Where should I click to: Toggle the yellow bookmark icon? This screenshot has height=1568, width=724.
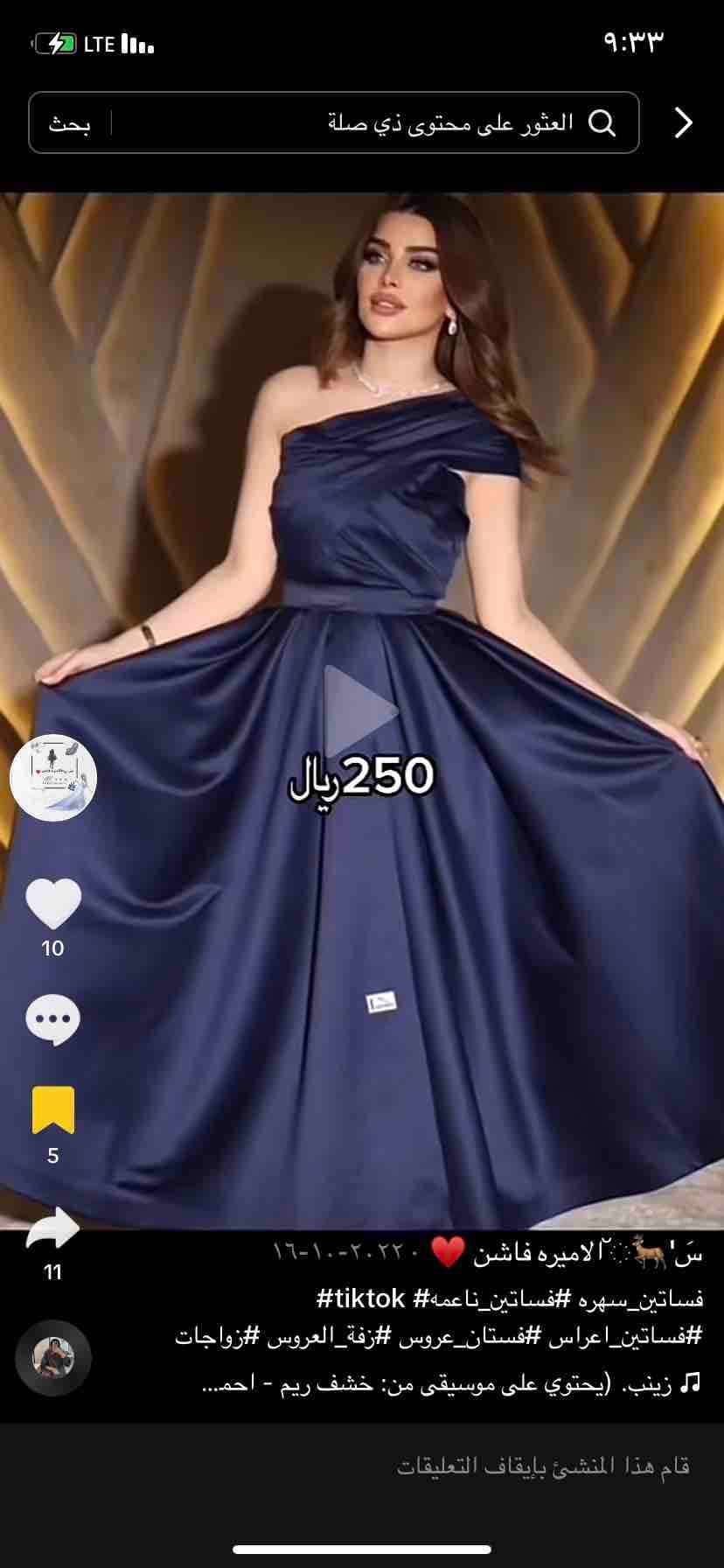tap(53, 1110)
